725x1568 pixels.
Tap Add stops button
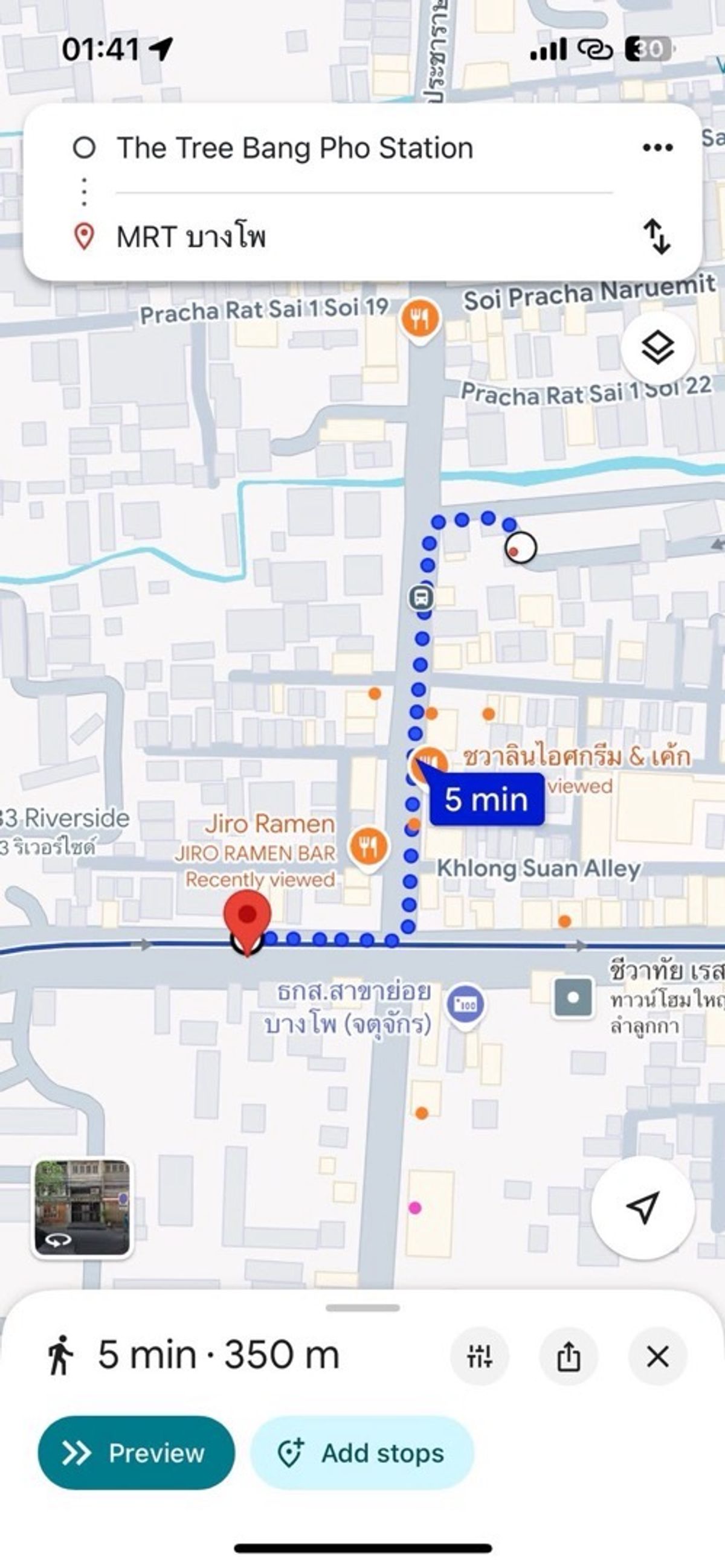[x=362, y=1453]
